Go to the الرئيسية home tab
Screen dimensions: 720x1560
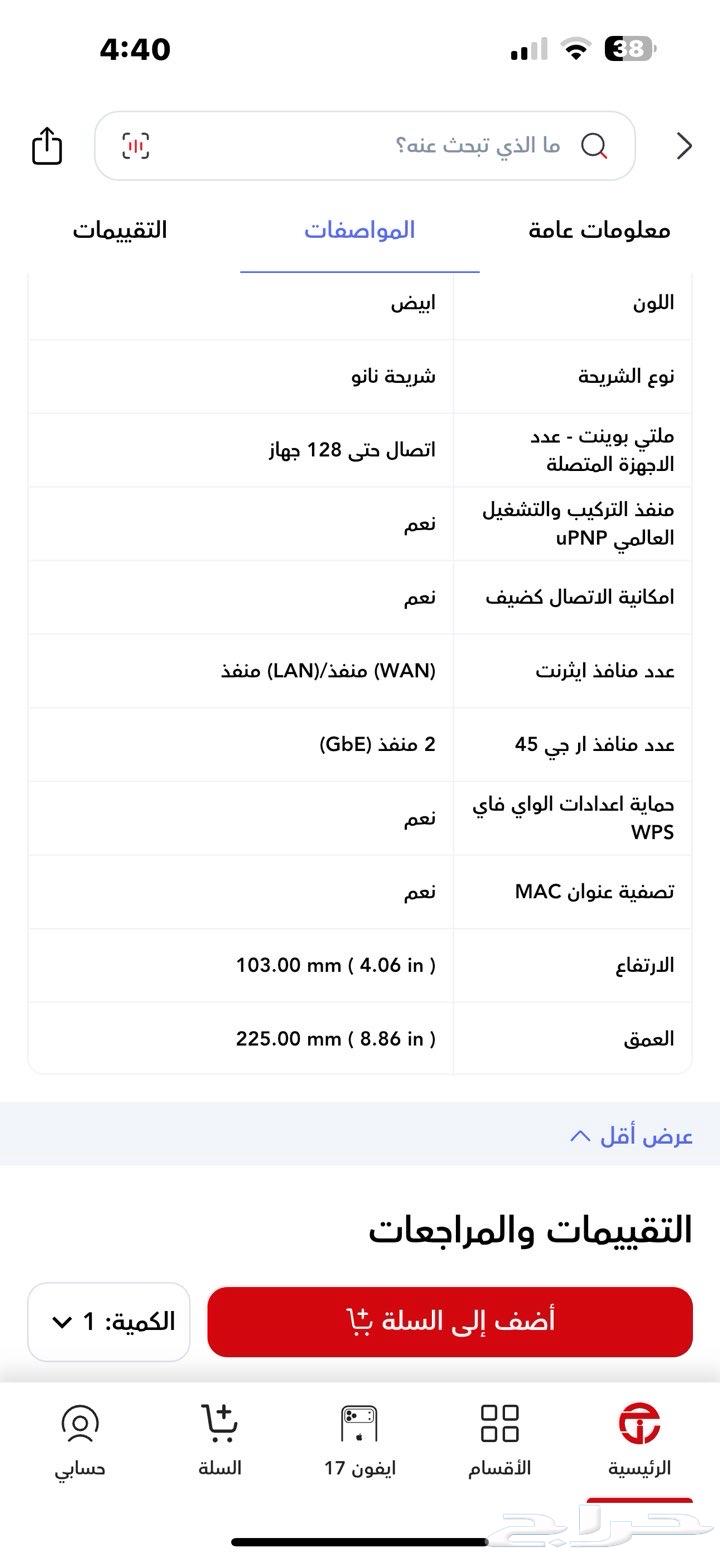point(639,1440)
